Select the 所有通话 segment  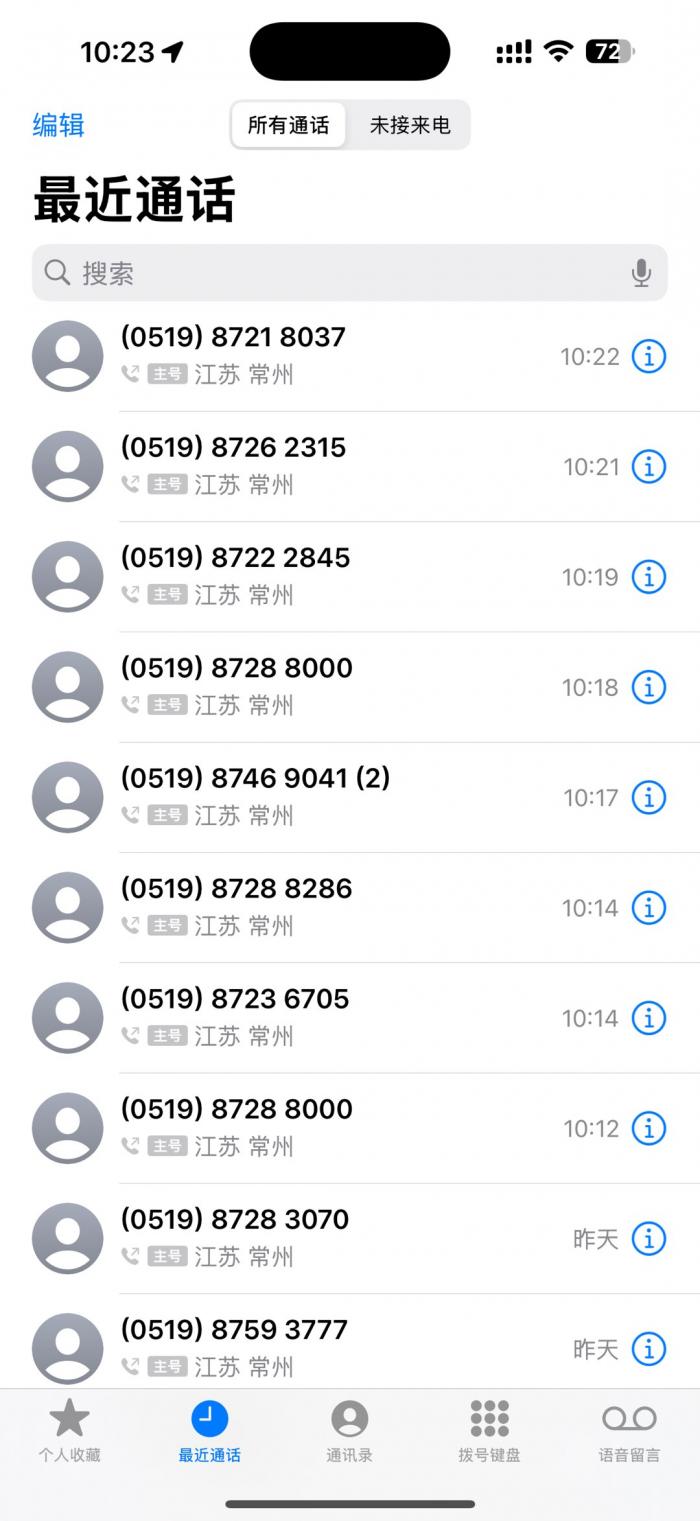pos(288,125)
